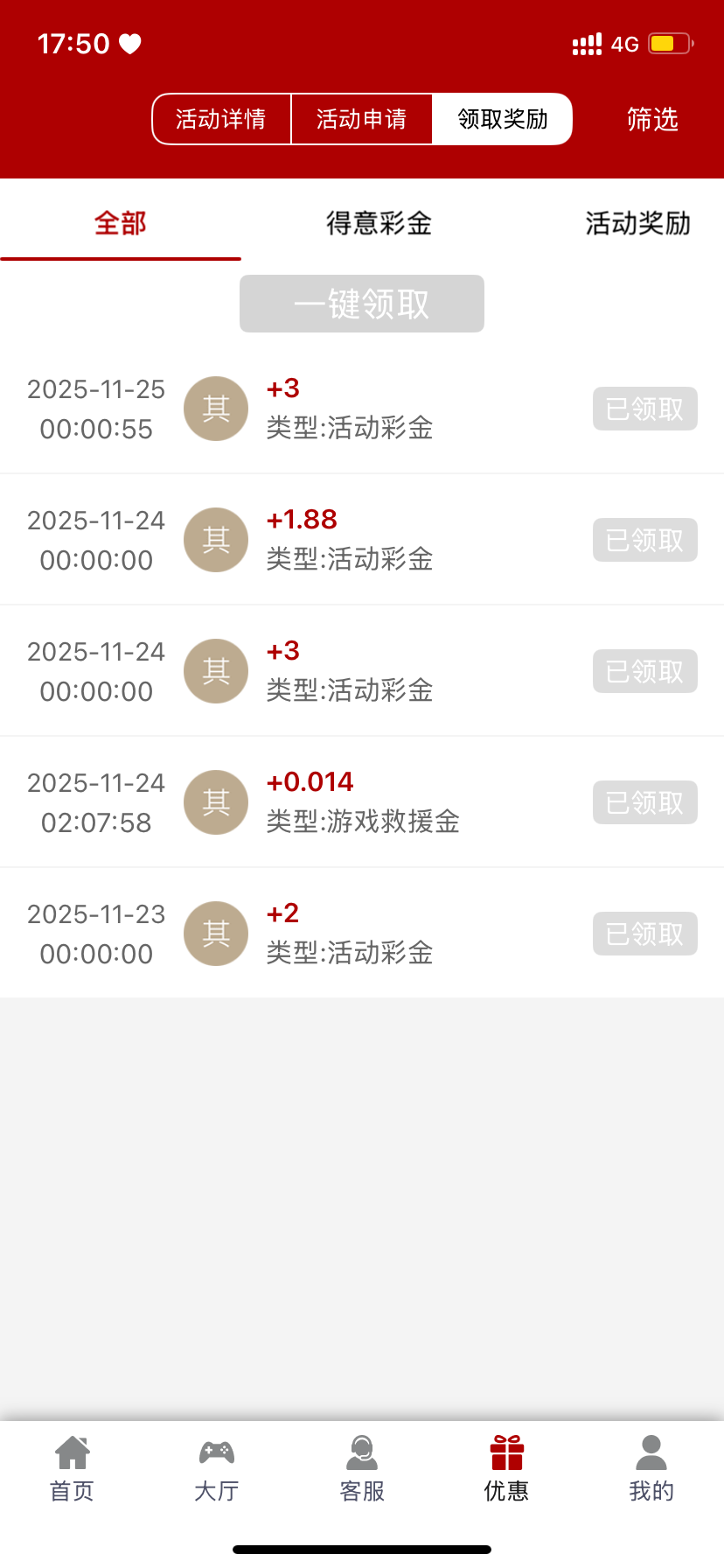Viewport: 724px width, 1568px height.
Task: Tap 已领取 on the +1.88 reward
Action: pos(644,539)
